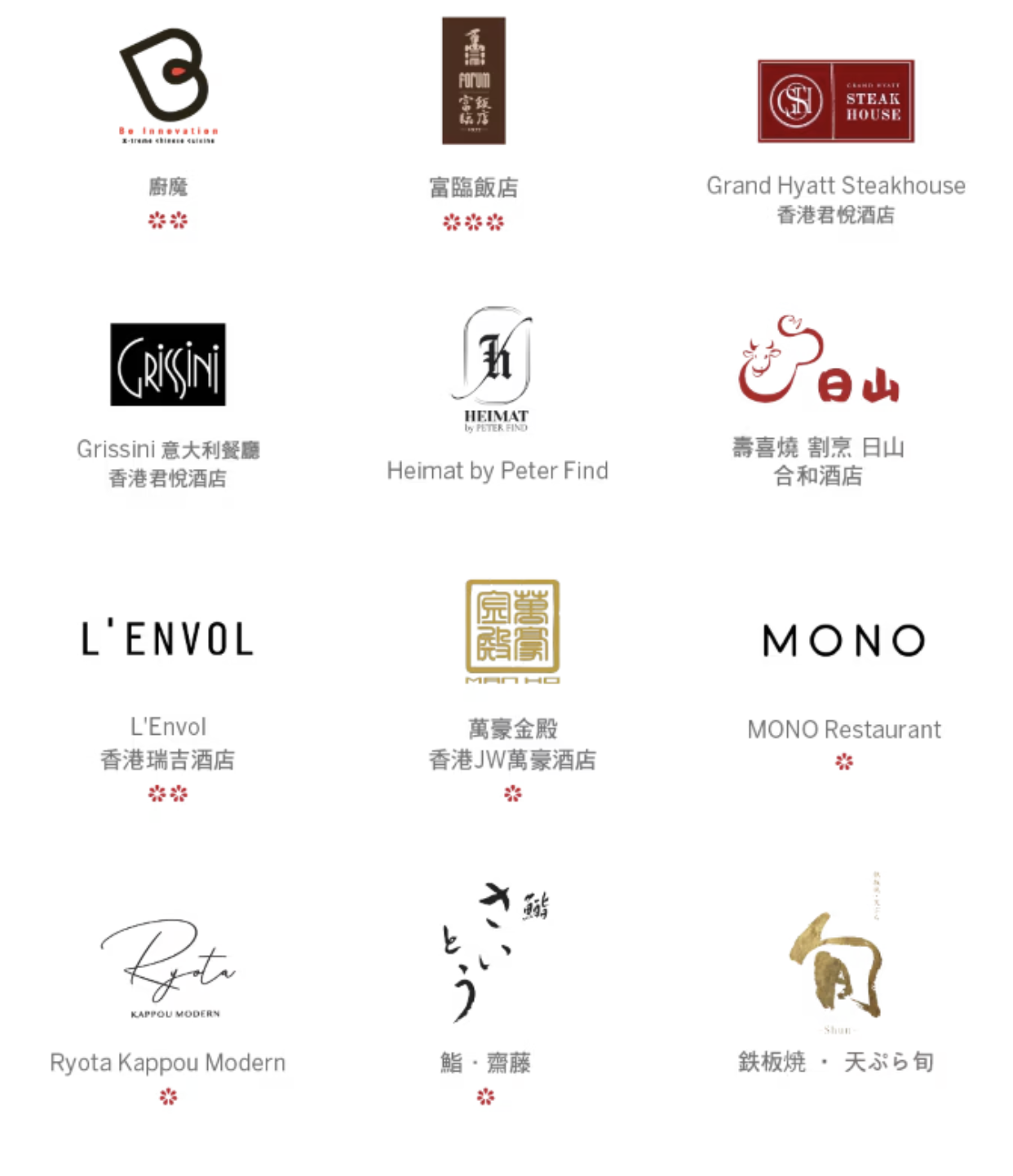View the Grissini 意大利餐廳 tile
The image size is (1013, 1176).
click(168, 365)
